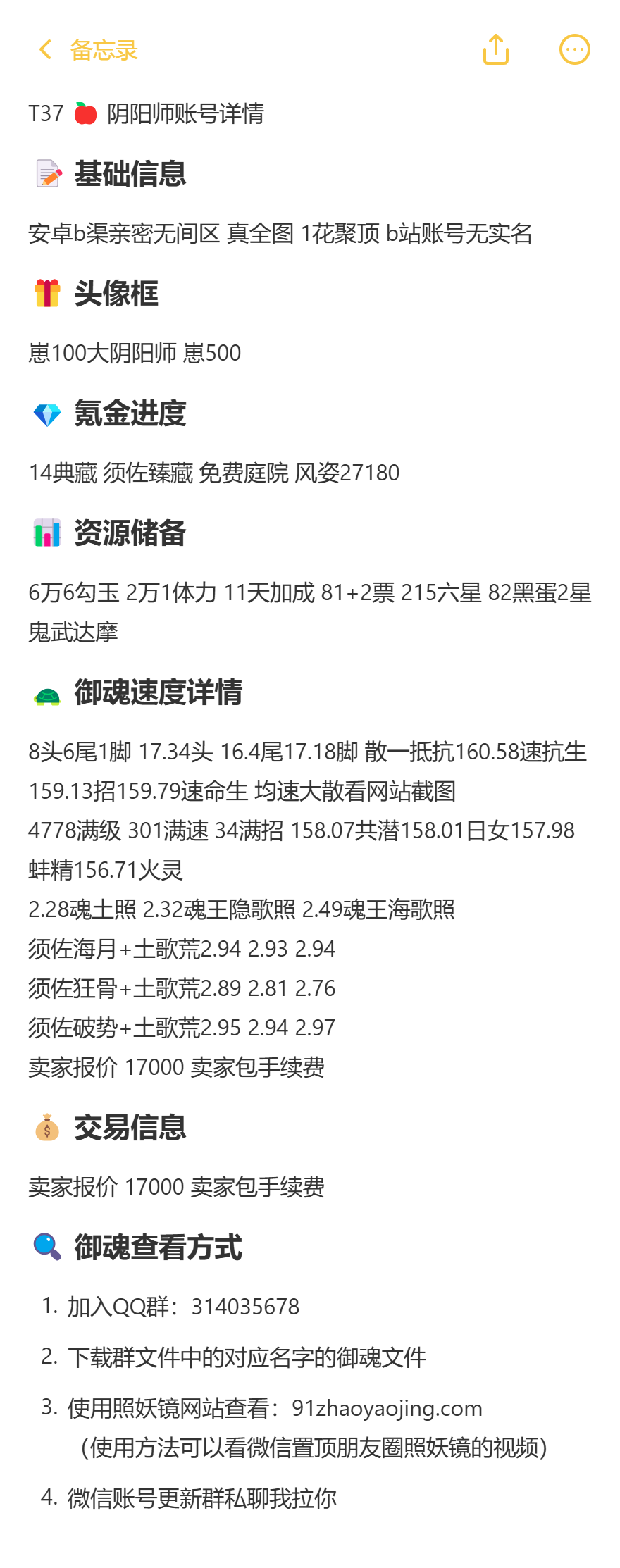Open the more options menu
620x1568 pixels.
click(574, 49)
